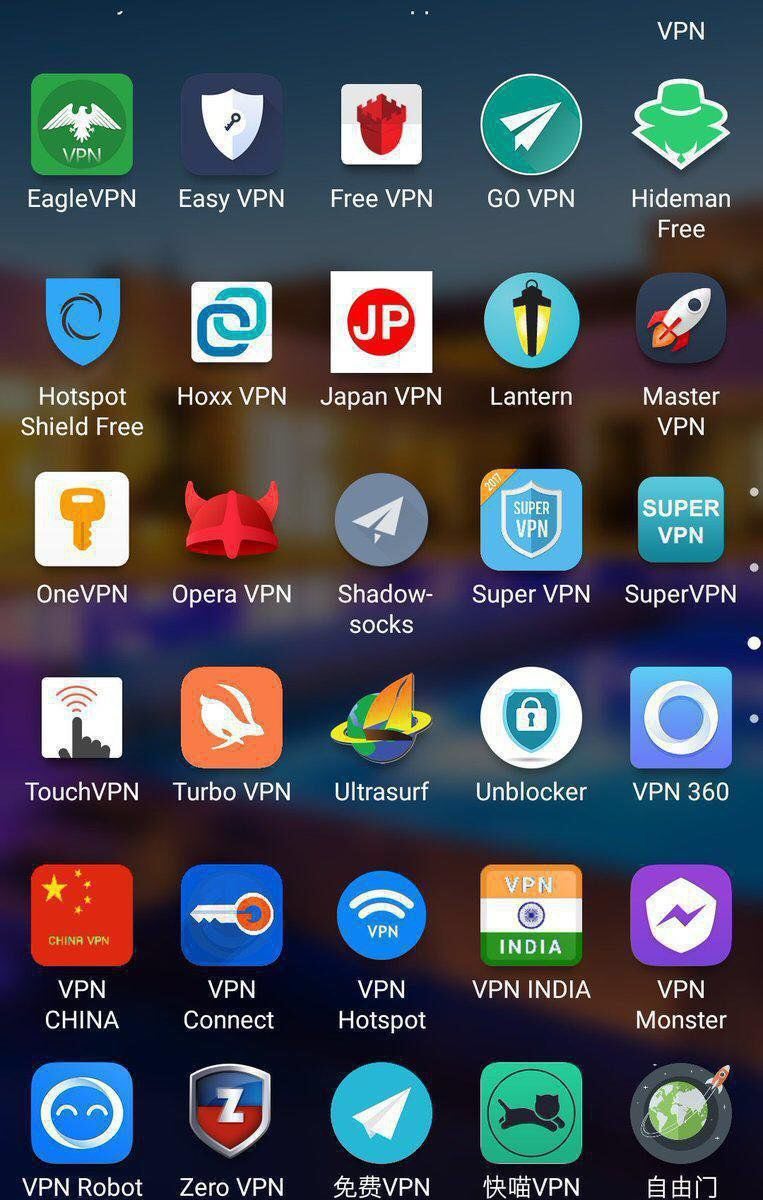Open the VPN CHINA app

coord(82,915)
